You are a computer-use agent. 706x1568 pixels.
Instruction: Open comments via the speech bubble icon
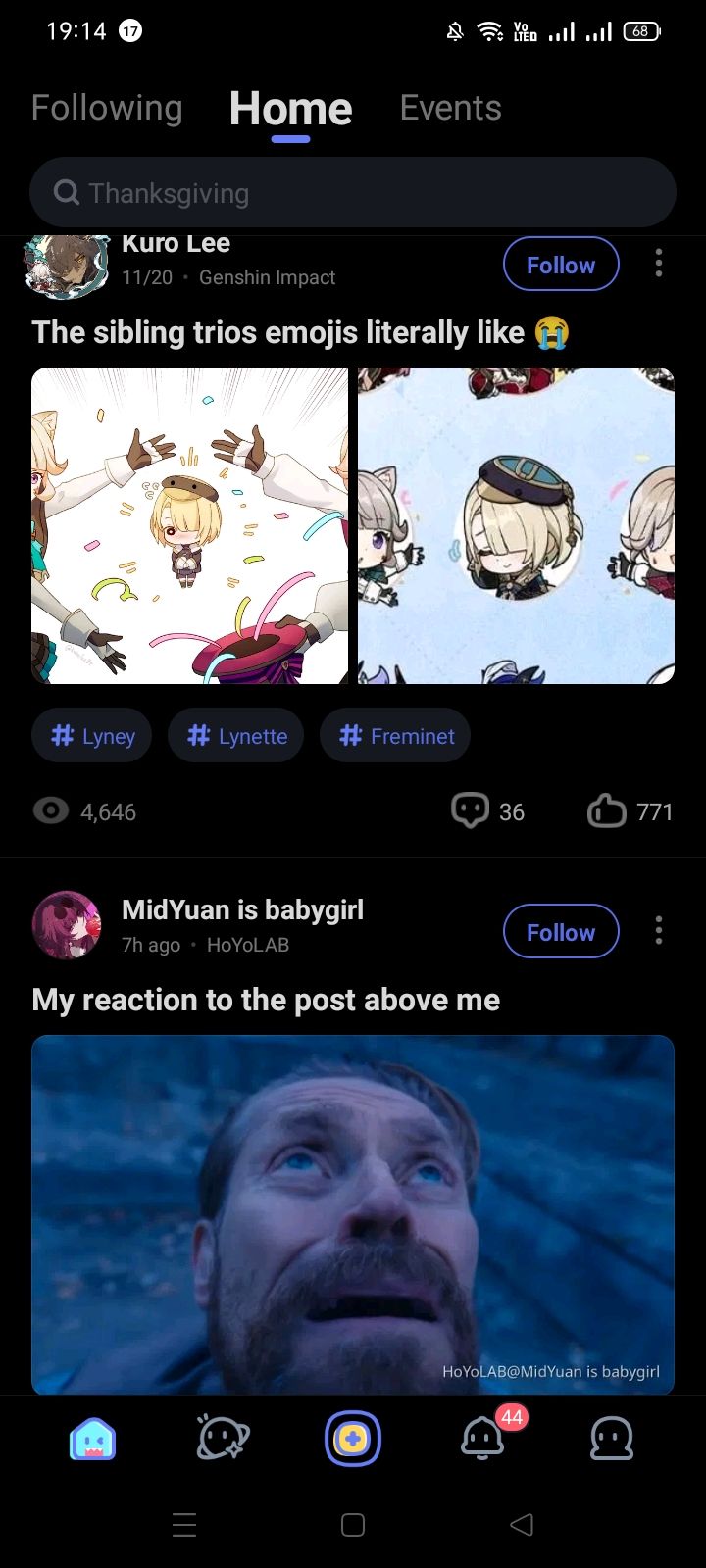(472, 810)
